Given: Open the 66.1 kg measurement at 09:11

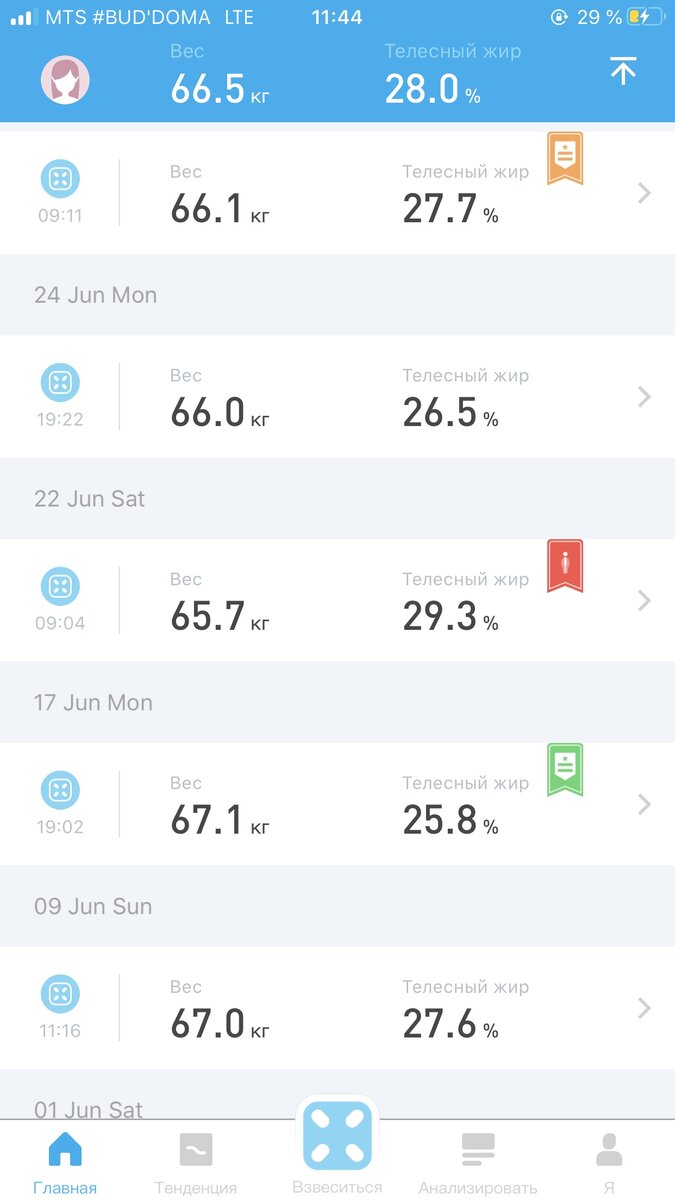Looking at the screenshot, I should click(x=337, y=193).
